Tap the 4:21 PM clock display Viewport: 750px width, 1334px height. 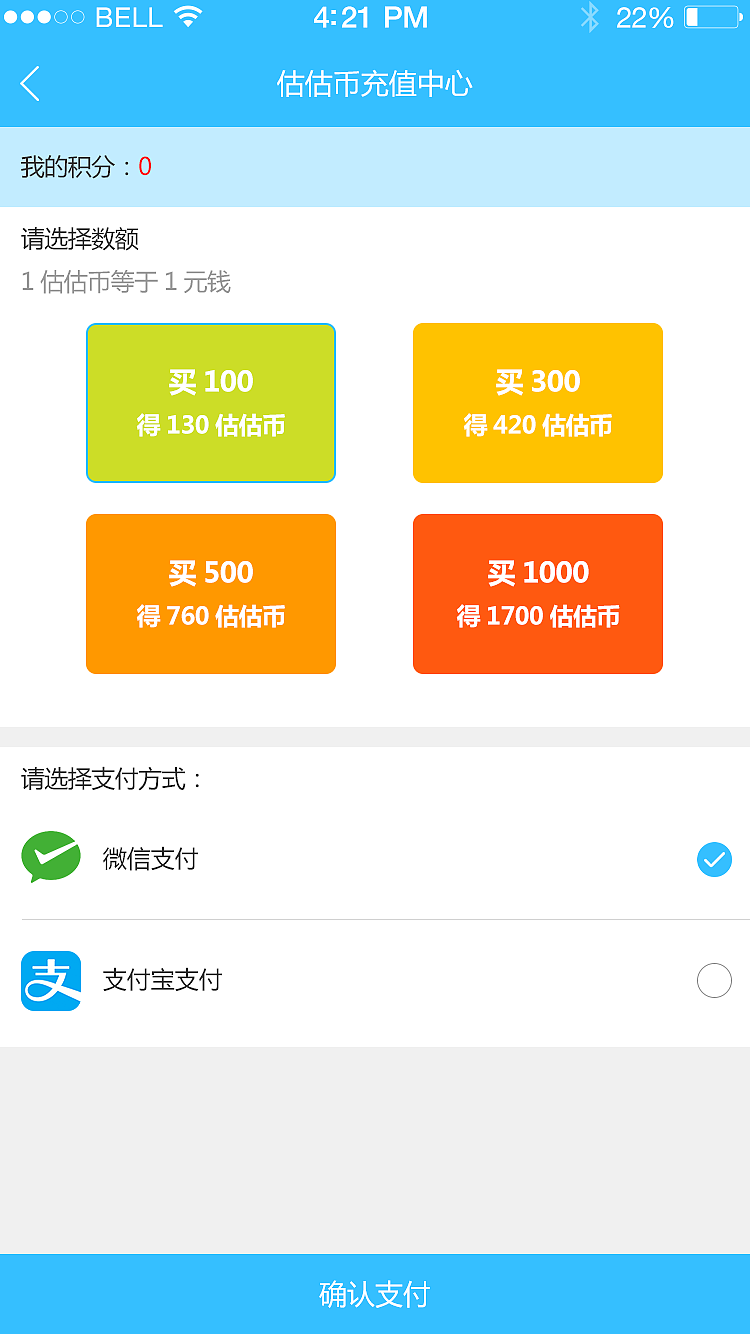(371, 16)
